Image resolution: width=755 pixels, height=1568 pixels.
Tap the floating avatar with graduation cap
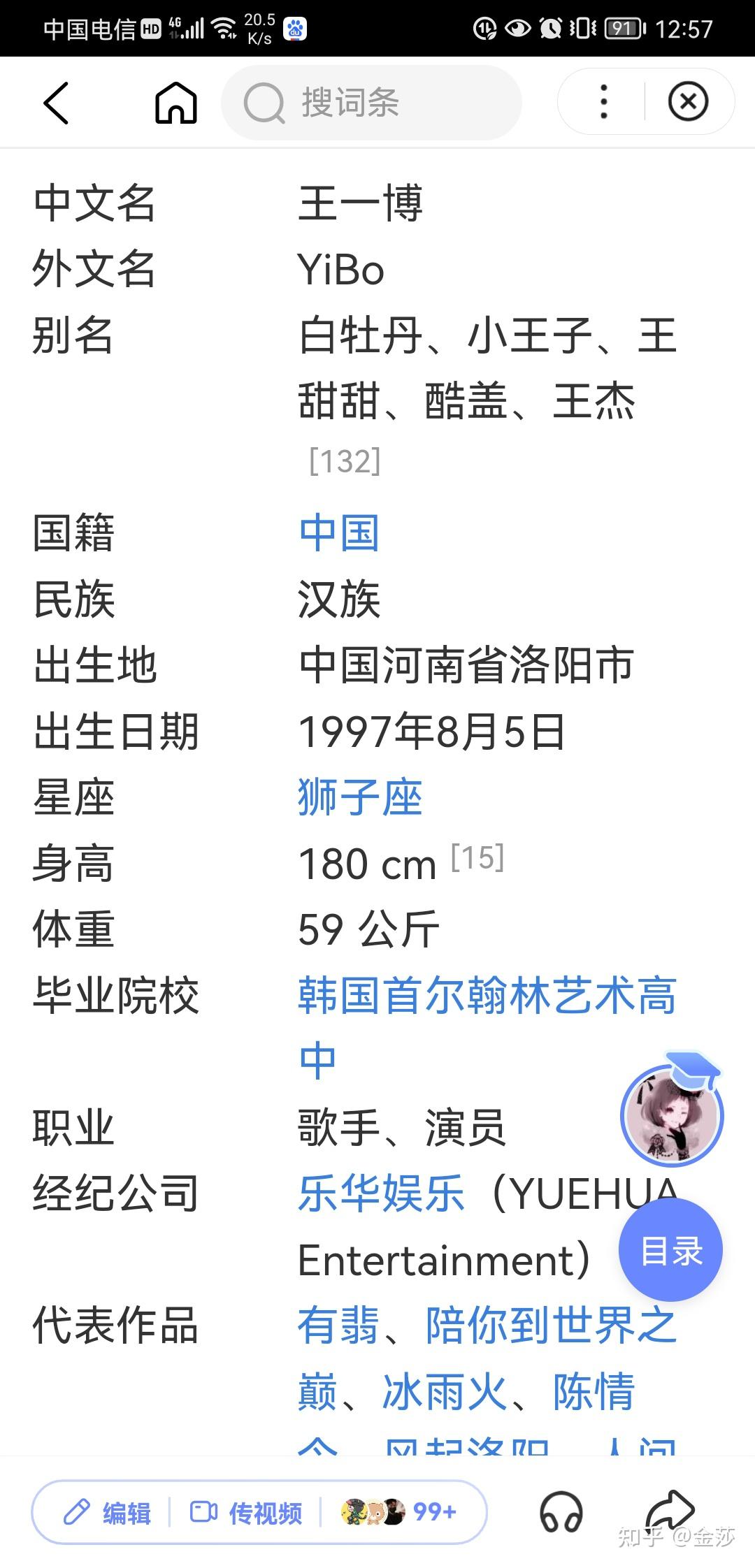[672, 1115]
